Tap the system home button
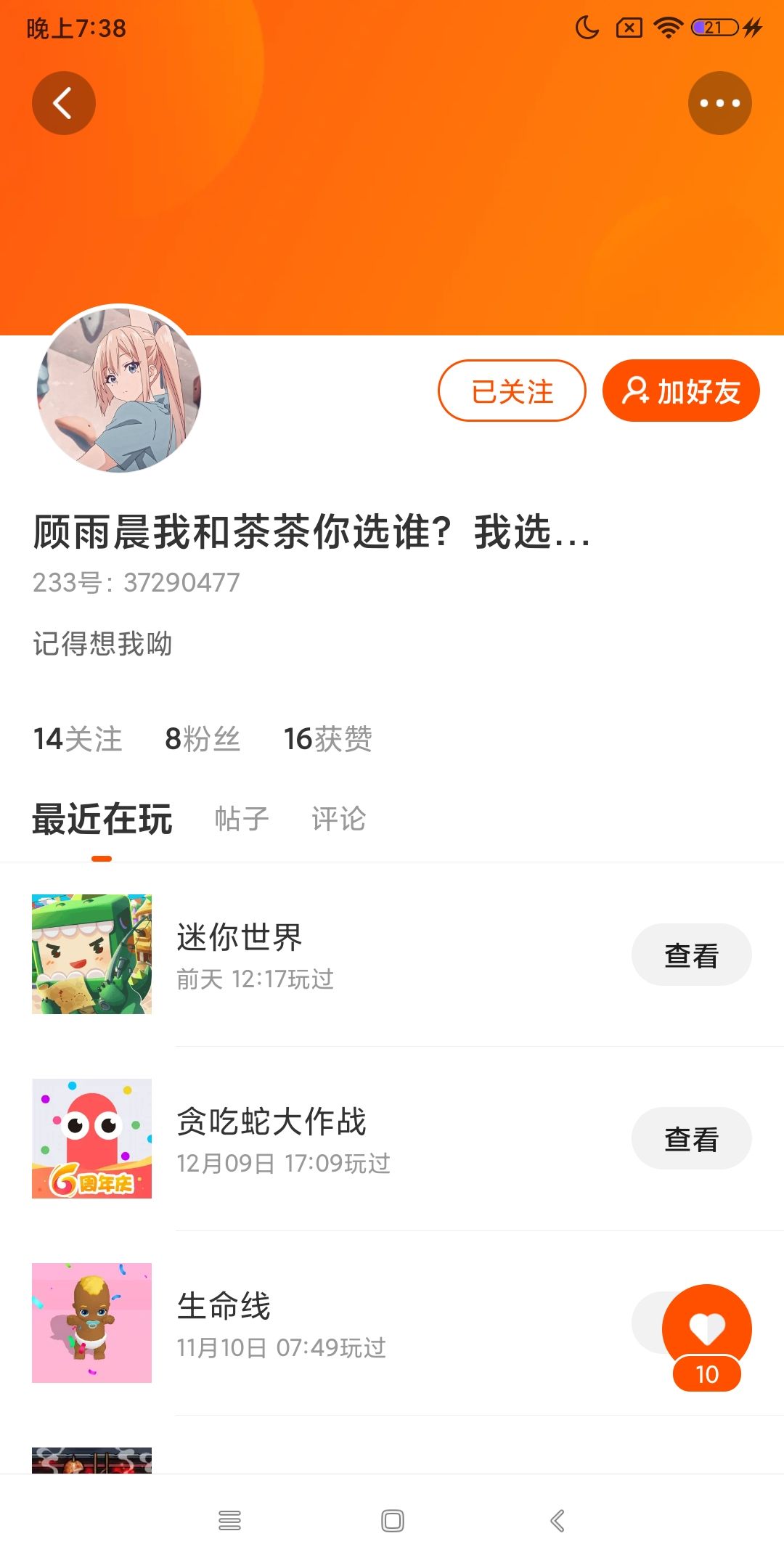The image size is (784, 1568). 392,1521
